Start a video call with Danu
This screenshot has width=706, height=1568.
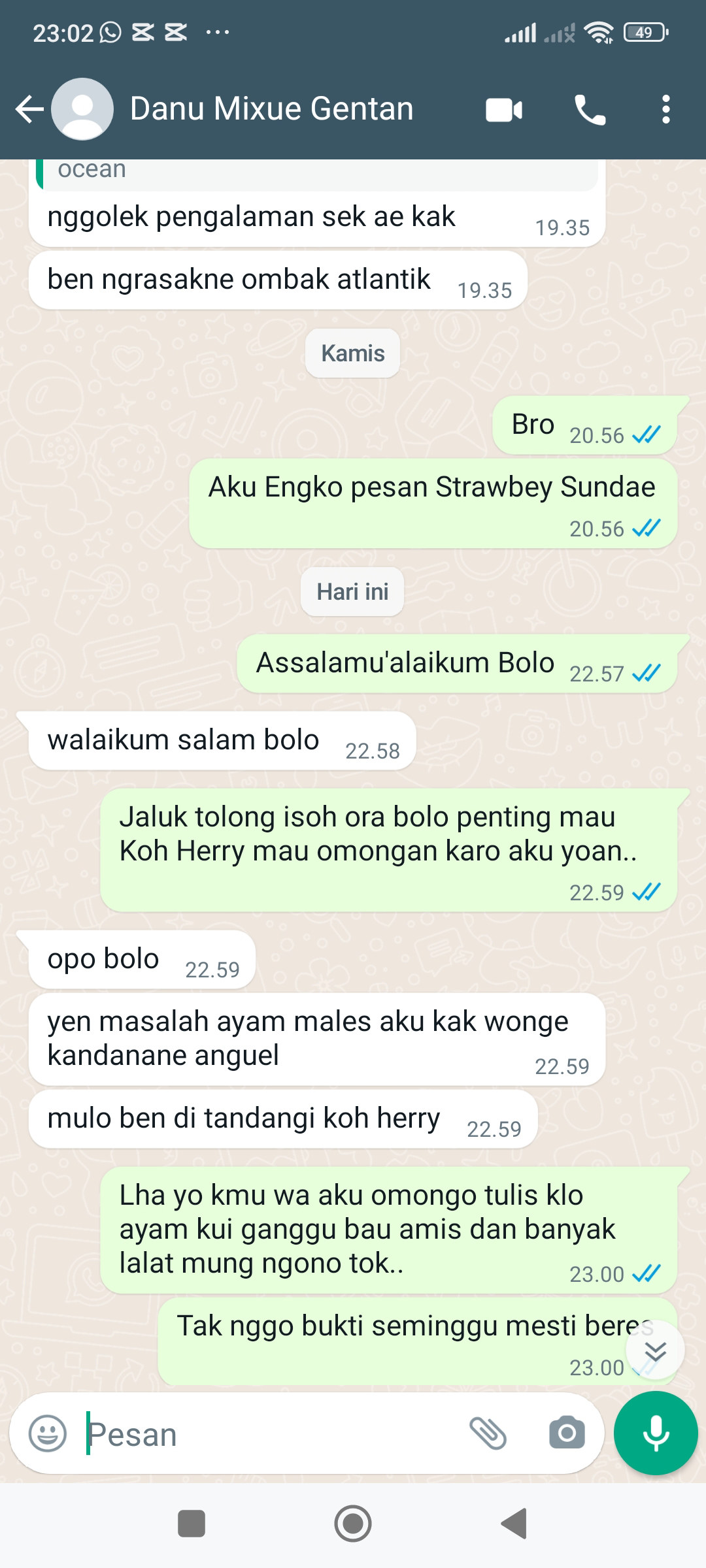[504, 110]
